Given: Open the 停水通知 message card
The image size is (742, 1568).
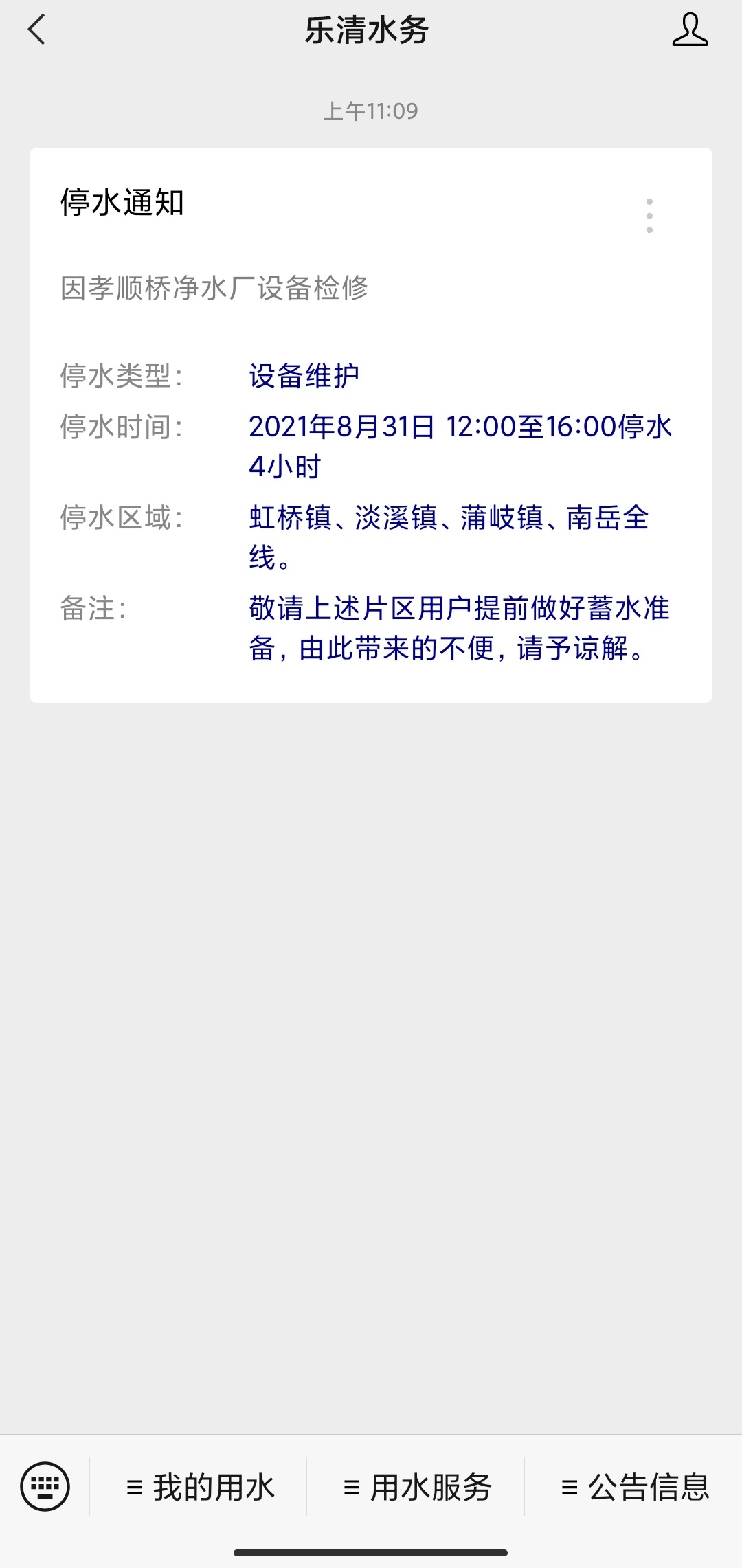Looking at the screenshot, I should (371, 425).
